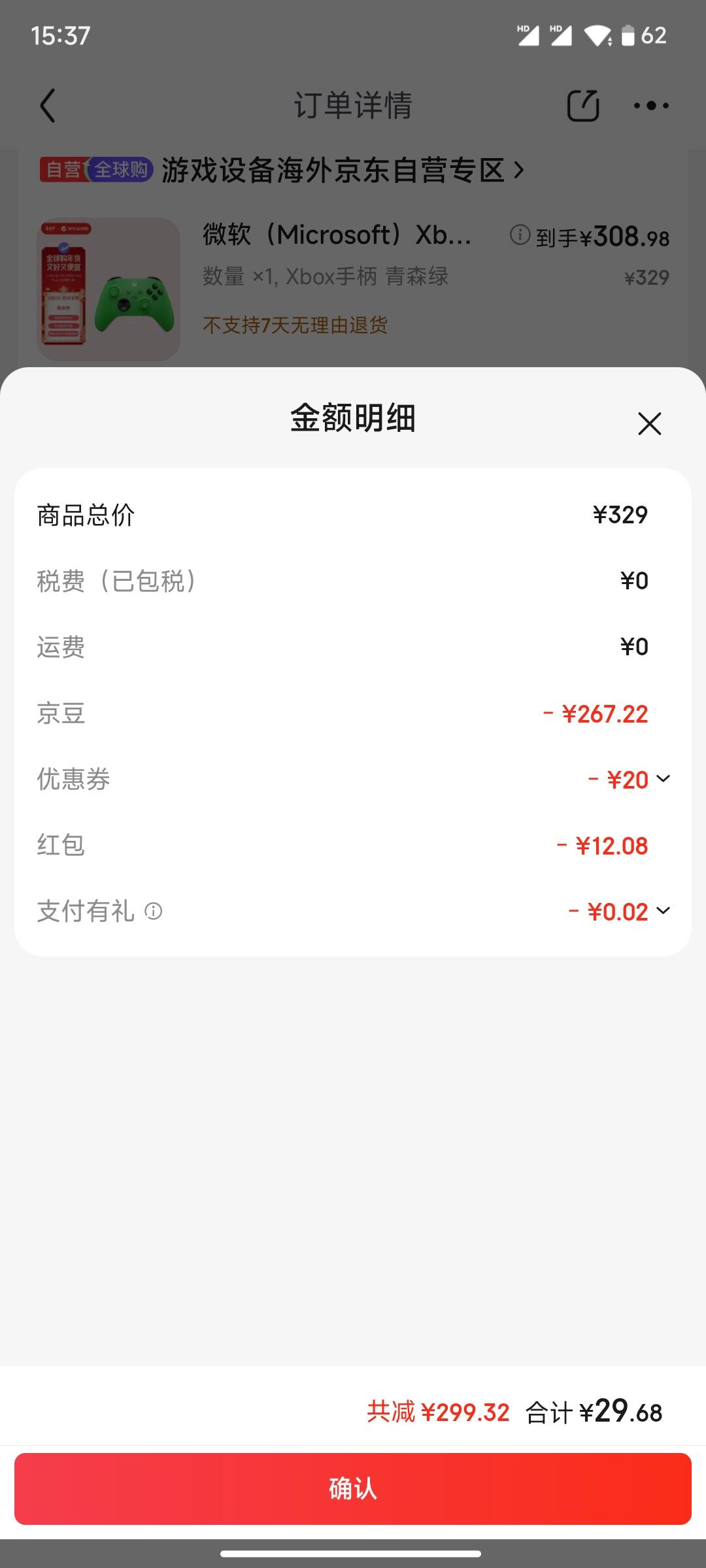Expand the 优惠券 discount details

[663, 779]
